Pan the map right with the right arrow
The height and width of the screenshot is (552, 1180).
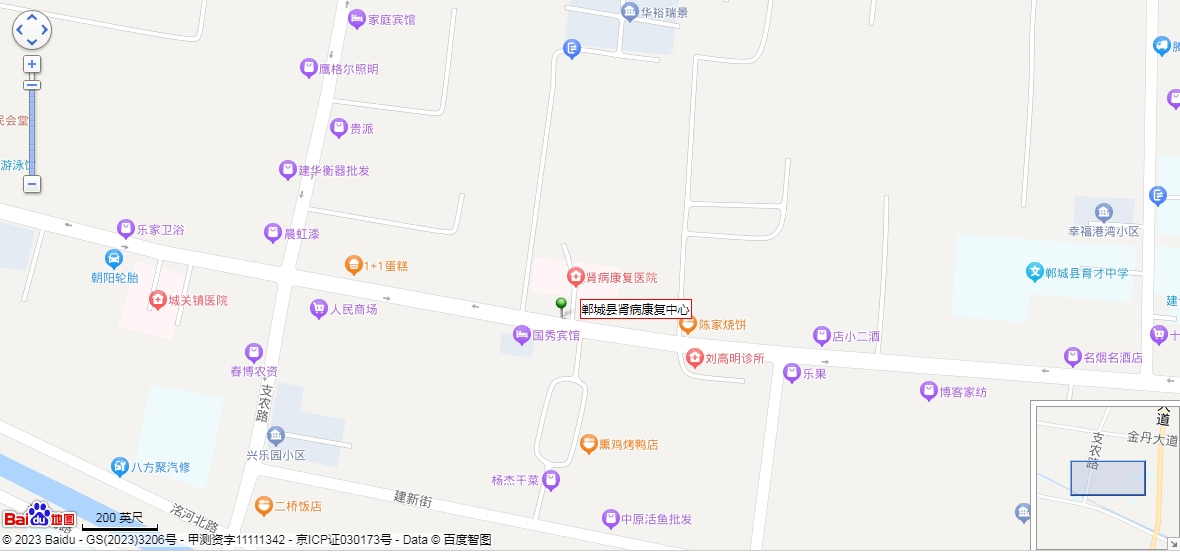coord(44,30)
